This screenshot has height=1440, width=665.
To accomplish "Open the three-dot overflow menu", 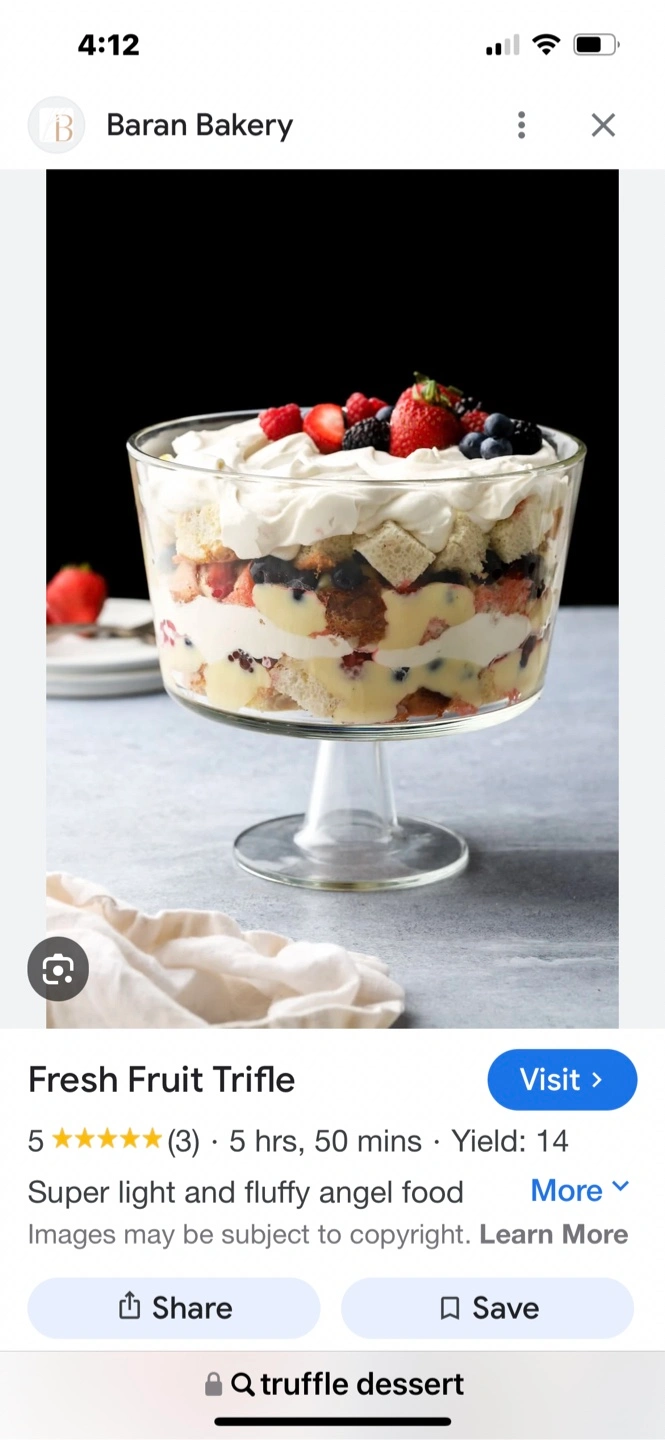I will coord(521,125).
